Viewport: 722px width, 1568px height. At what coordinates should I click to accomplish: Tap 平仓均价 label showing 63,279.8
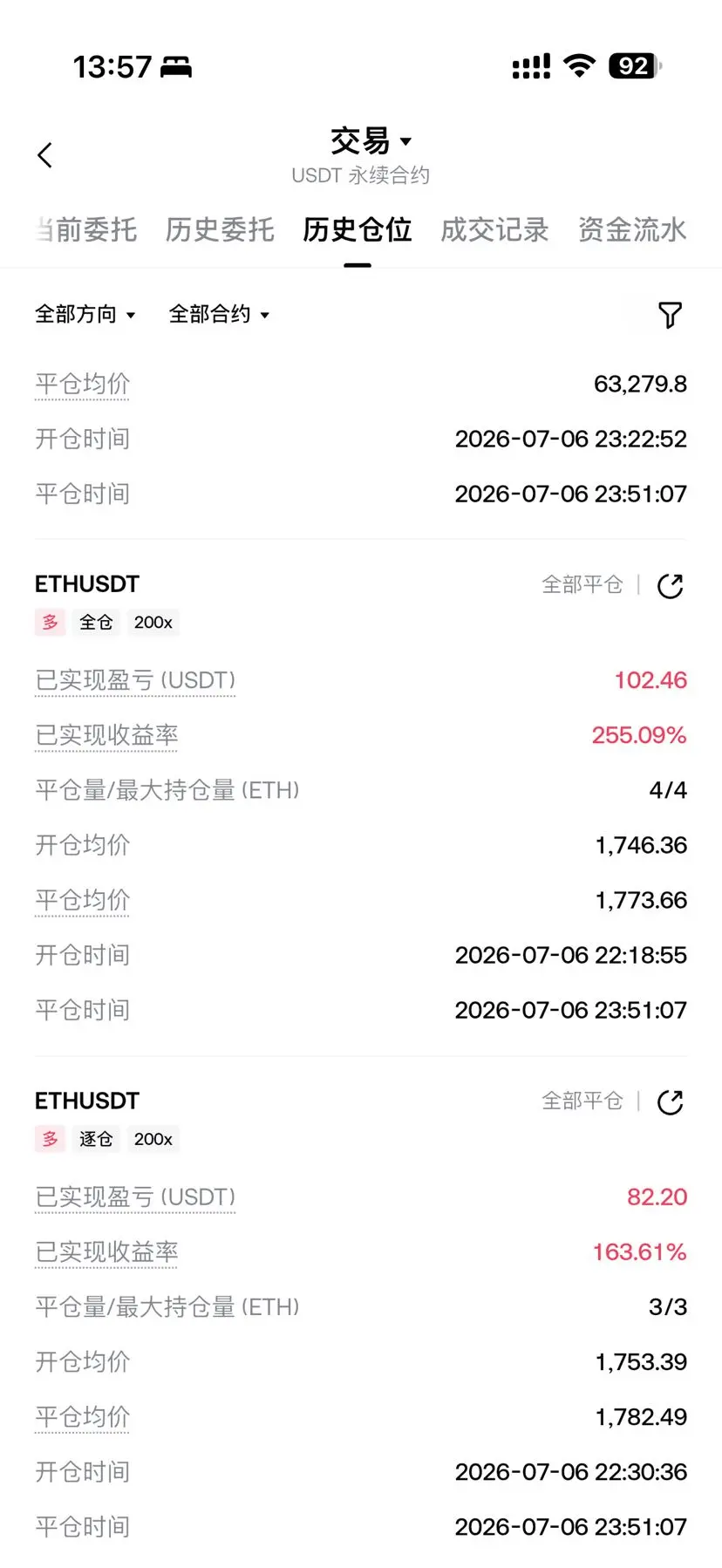point(82,384)
